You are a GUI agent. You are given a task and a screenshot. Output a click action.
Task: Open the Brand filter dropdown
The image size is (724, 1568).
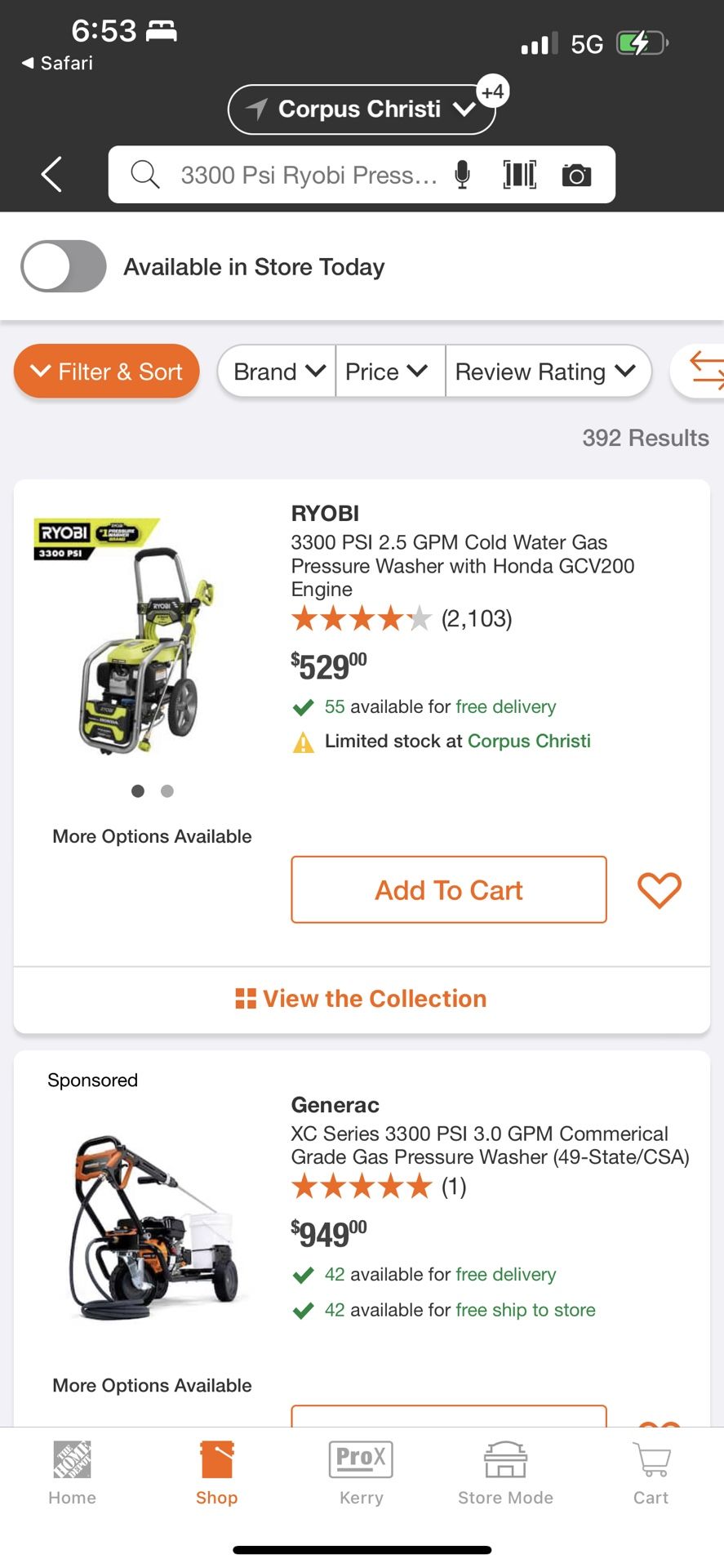(276, 372)
